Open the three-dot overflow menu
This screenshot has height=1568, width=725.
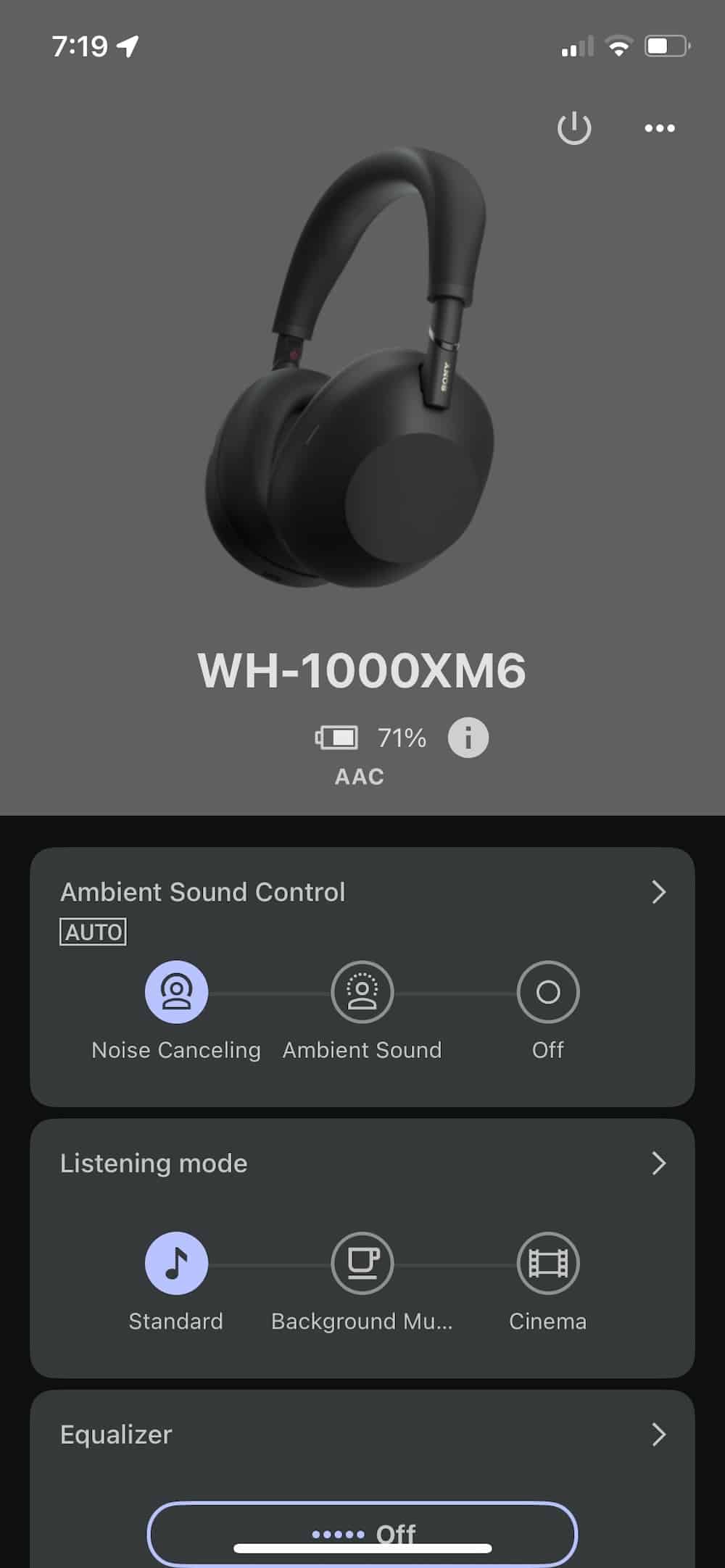click(x=660, y=128)
